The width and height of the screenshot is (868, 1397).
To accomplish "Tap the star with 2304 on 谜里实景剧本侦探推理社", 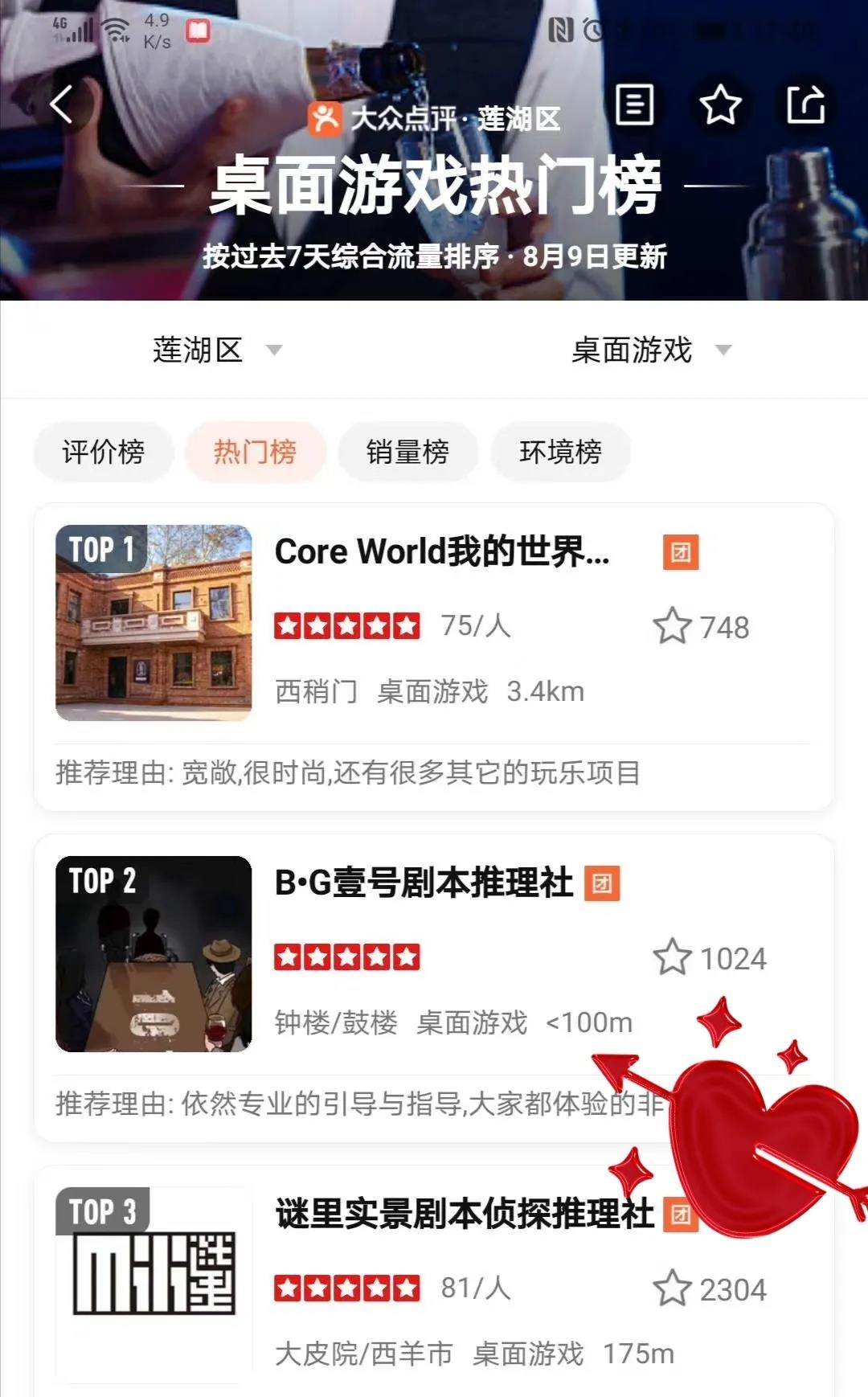I will coord(673,1289).
